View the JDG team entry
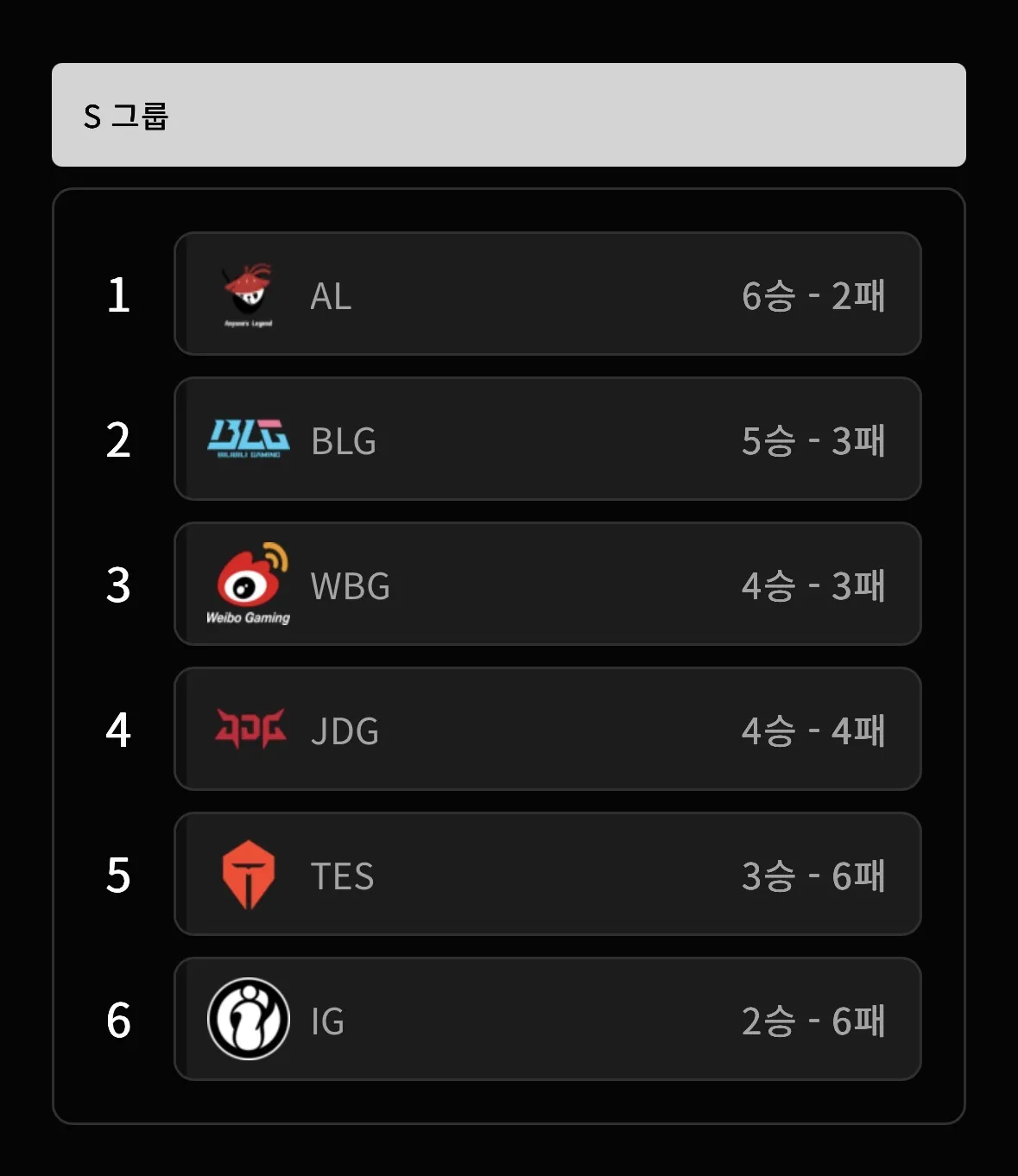The image size is (1018, 1176). click(x=547, y=730)
